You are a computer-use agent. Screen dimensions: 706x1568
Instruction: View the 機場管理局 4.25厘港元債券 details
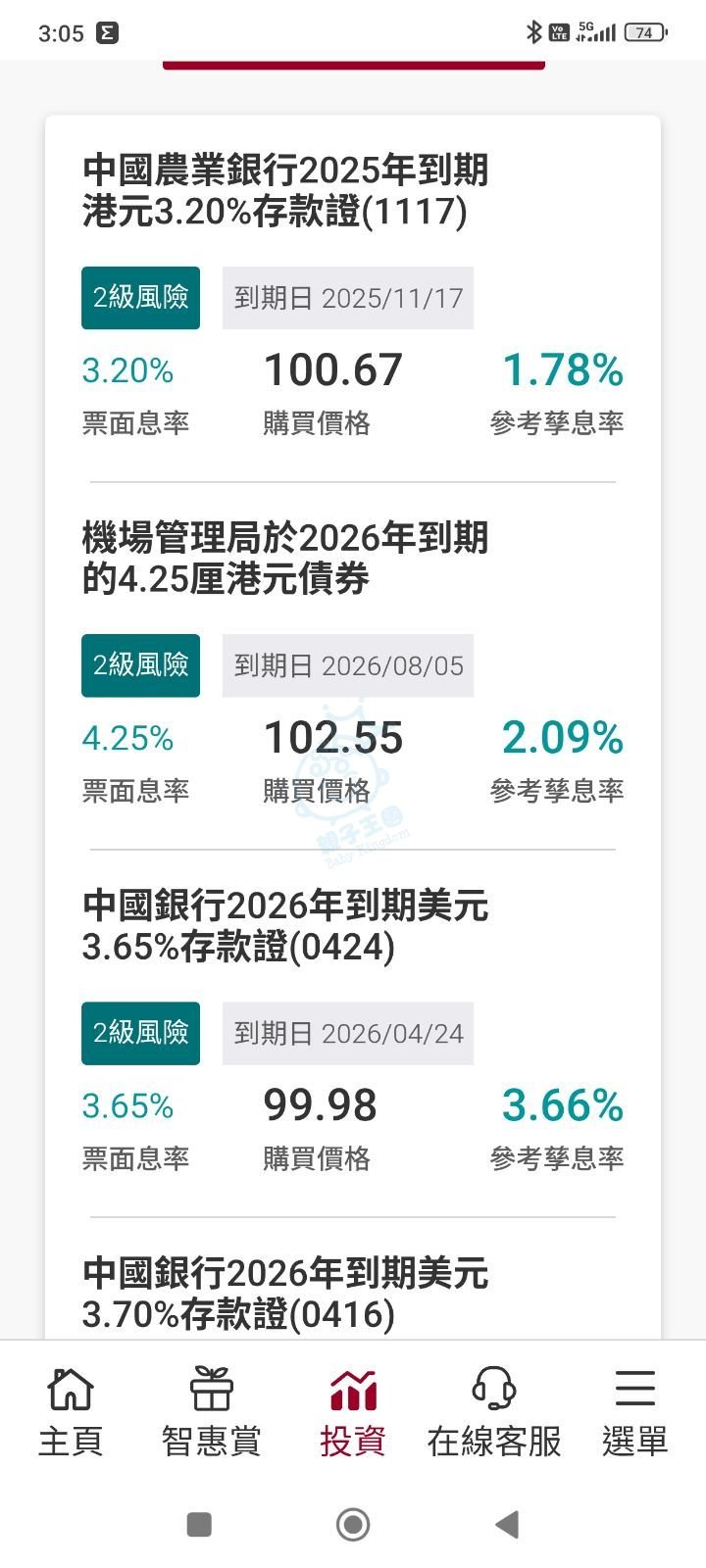(x=284, y=558)
